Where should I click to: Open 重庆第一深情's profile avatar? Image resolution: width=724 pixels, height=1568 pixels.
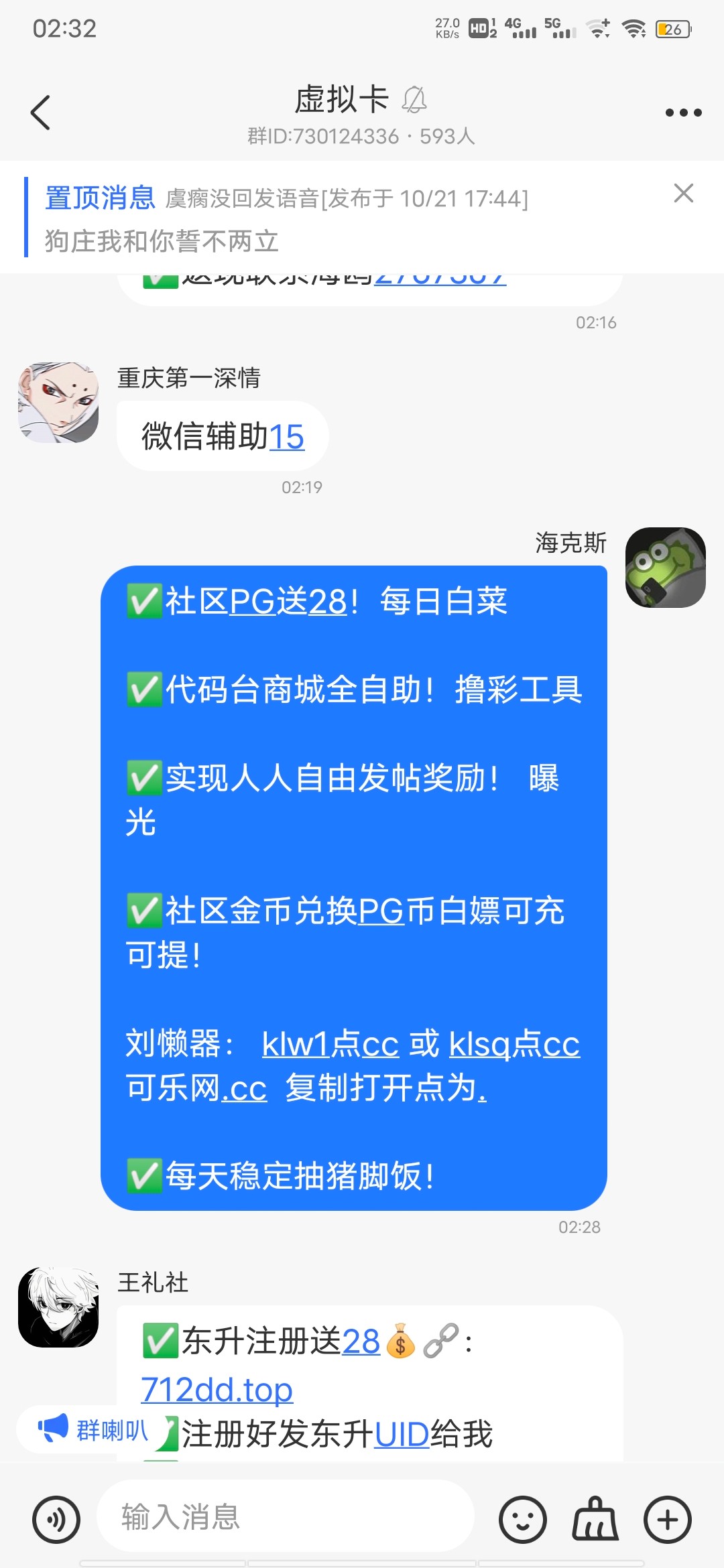click(58, 403)
